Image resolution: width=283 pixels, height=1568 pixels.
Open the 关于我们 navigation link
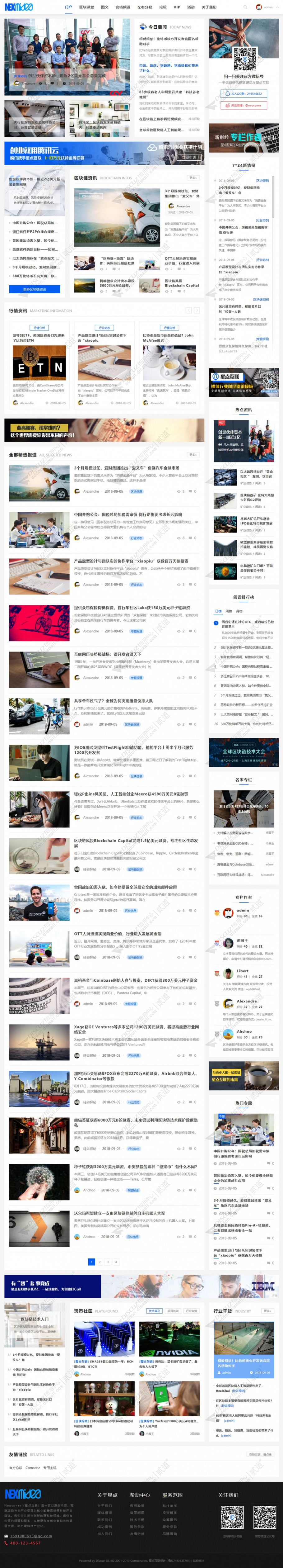pyautogui.click(x=209, y=7)
